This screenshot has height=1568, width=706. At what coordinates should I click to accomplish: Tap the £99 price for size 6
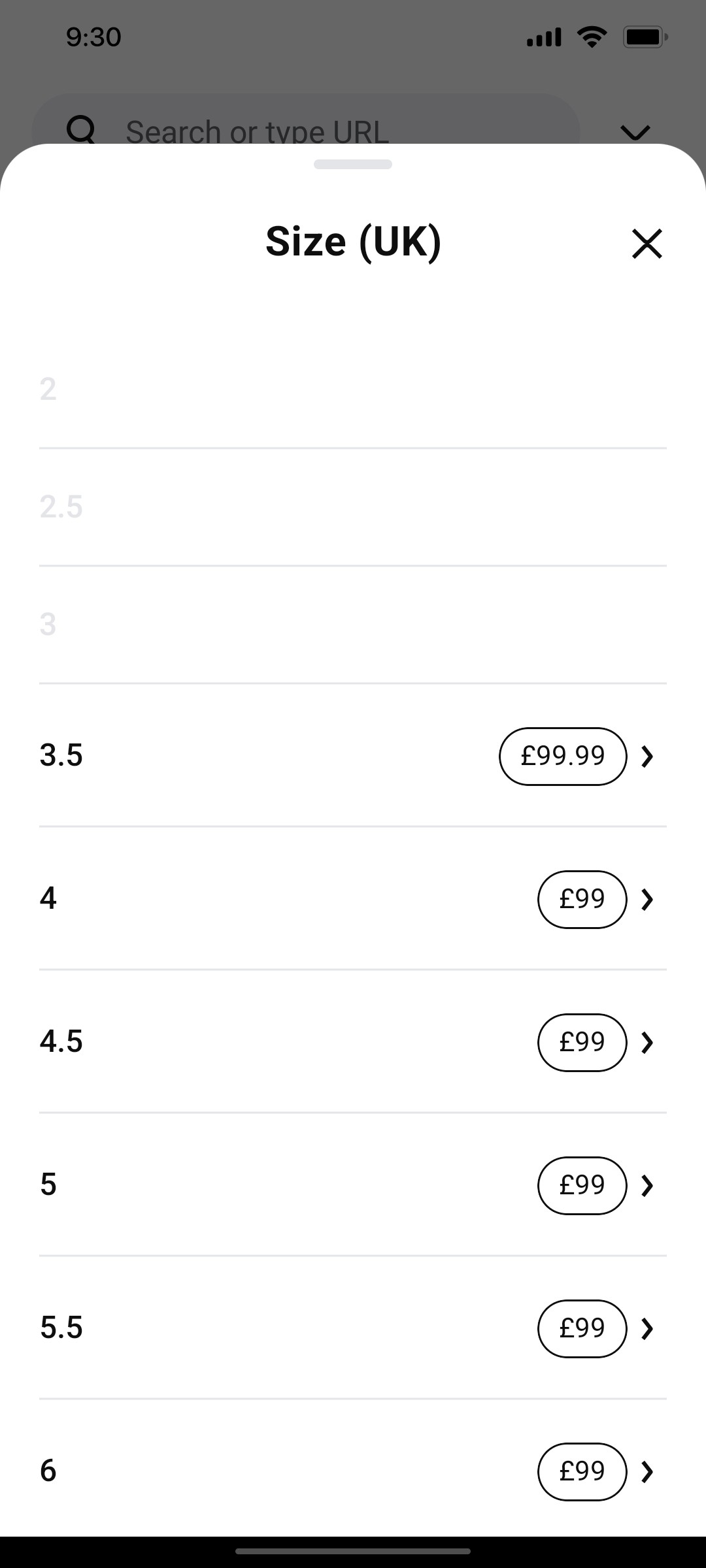point(582,1471)
